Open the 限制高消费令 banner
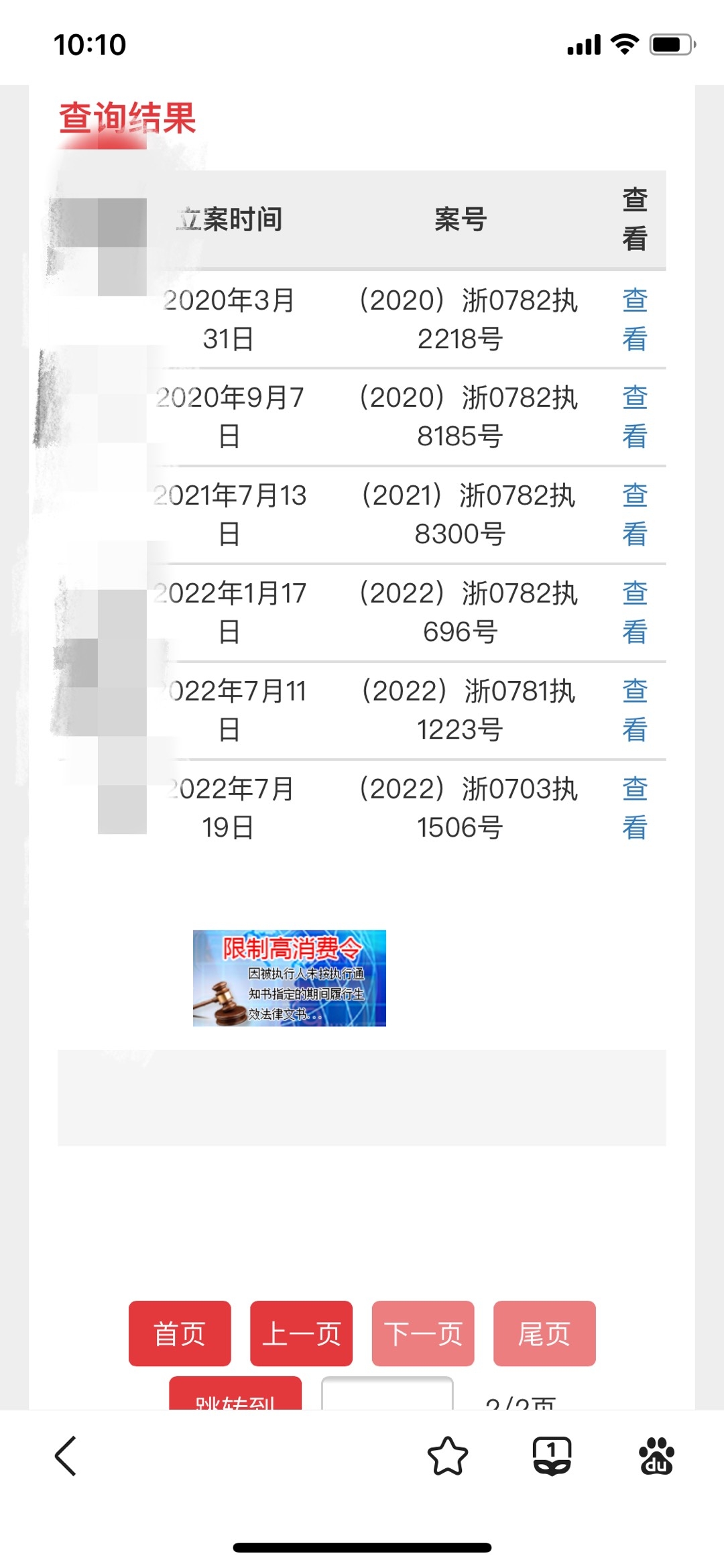This screenshot has height=1568, width=724. 290,977
